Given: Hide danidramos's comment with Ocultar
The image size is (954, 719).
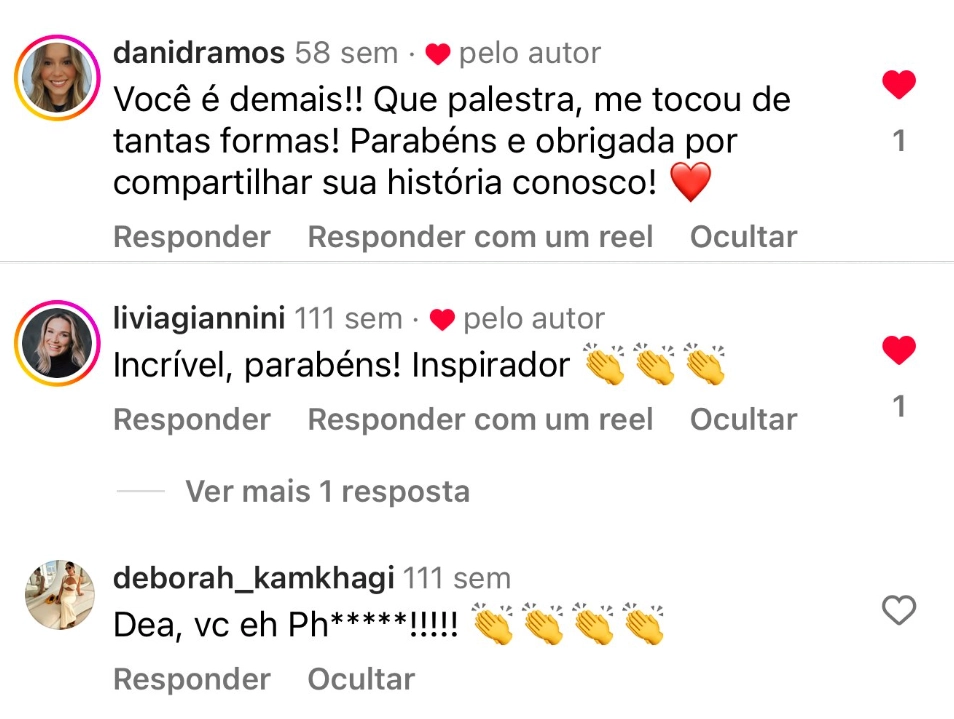Looking at the screenshot, I should tap(743, 237).
